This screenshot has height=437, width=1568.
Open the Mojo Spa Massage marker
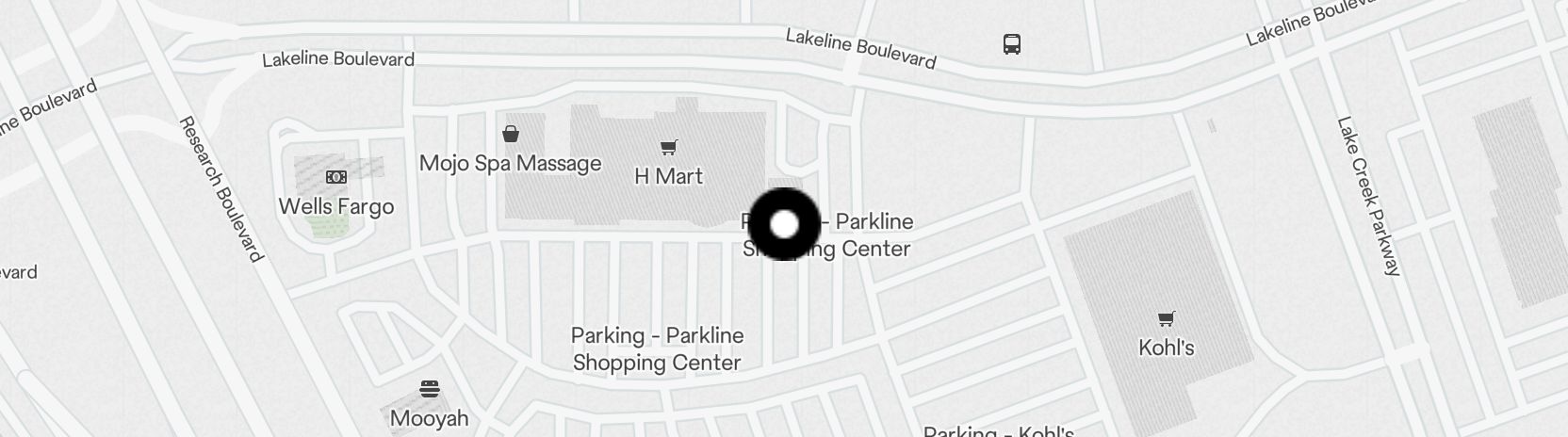click(x=510, y=135)
